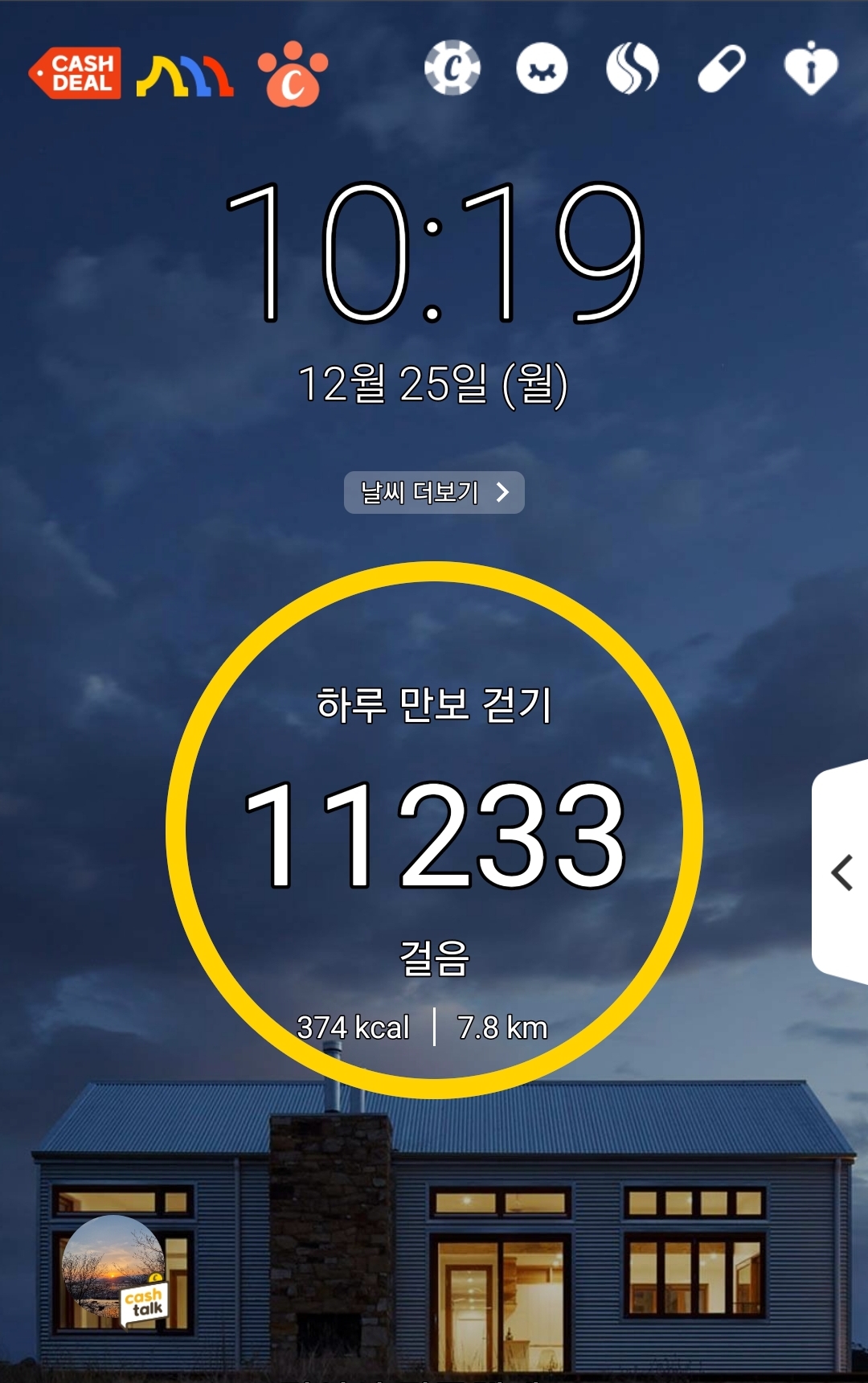Tap 날씨 더보기 to see more weather
Image resolution: width=868 pixels, height=1383 pixels.
(434, 492)
